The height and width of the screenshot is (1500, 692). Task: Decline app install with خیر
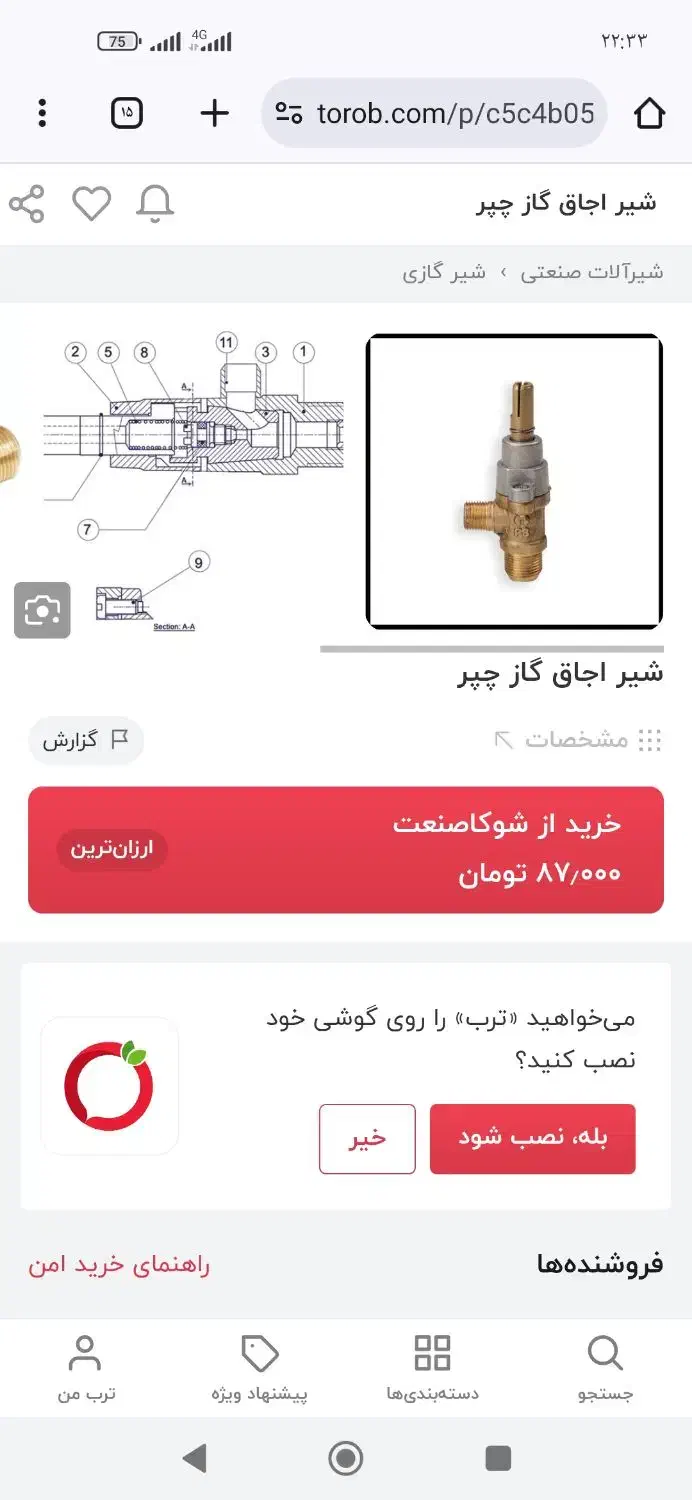tap(367, 1138)
